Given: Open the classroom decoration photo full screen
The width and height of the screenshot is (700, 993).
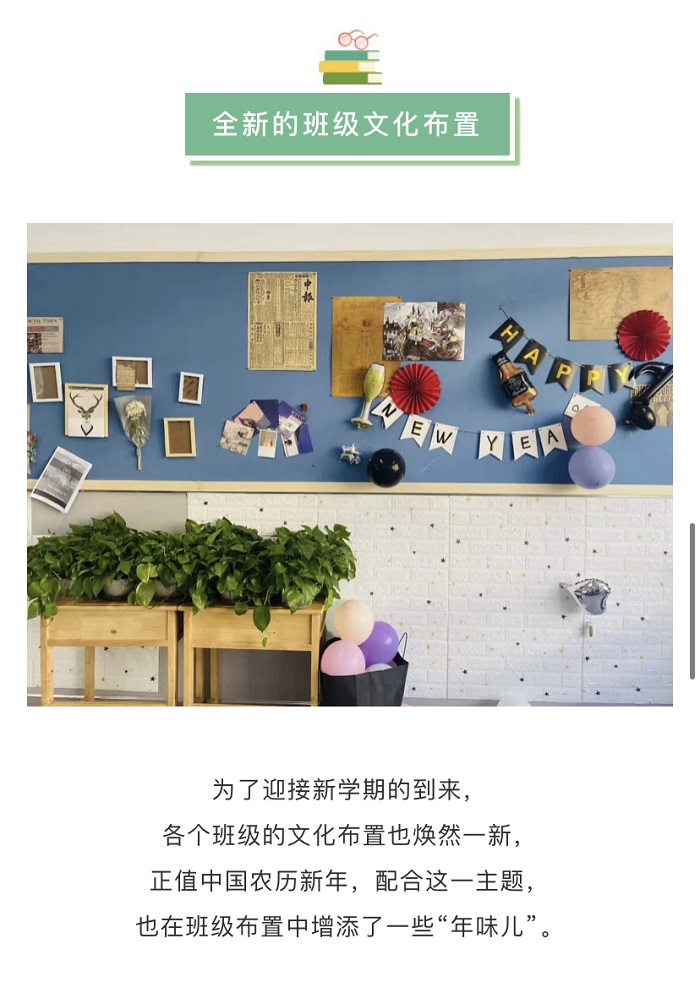Looking at the screenshot, I should pos(349,464).
